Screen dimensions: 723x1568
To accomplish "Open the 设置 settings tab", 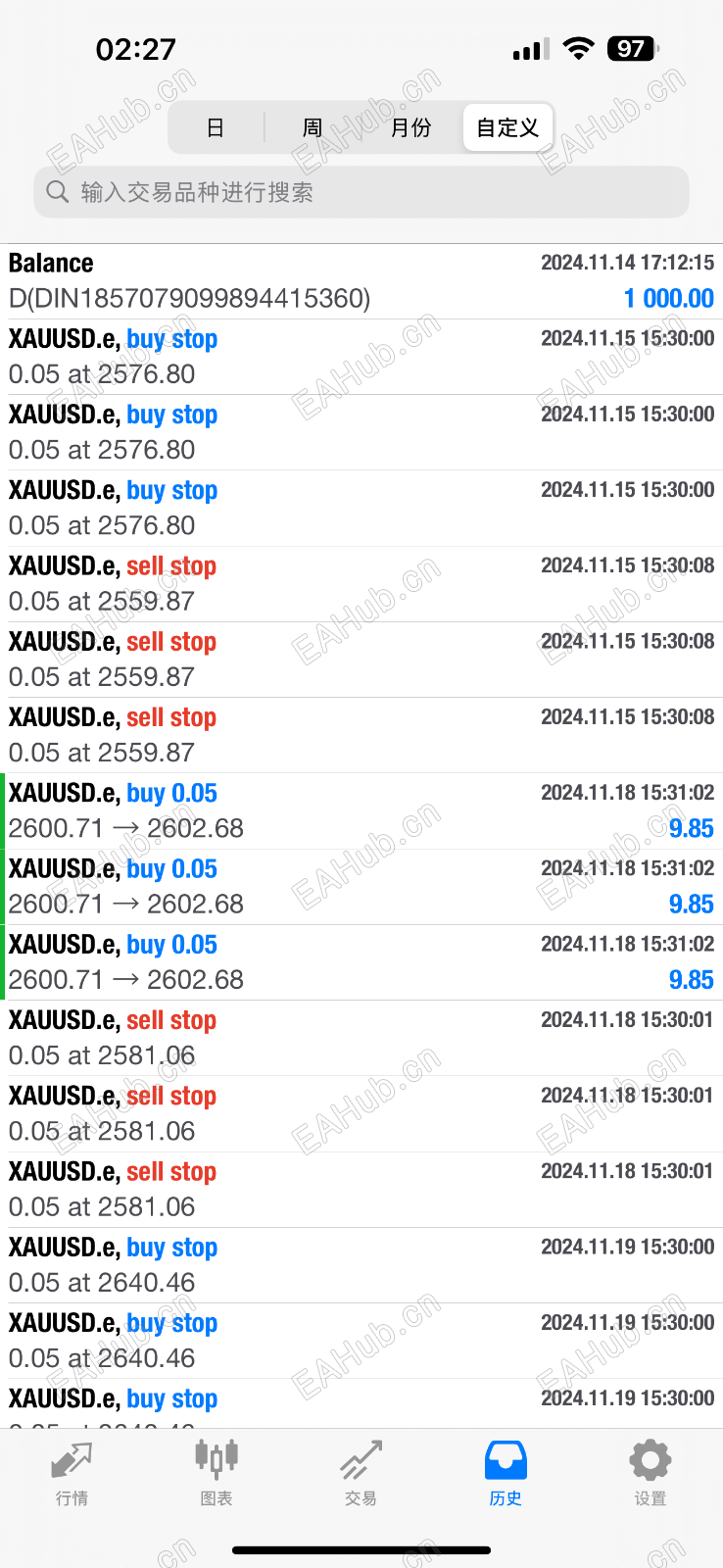I will pos(650,1473).
